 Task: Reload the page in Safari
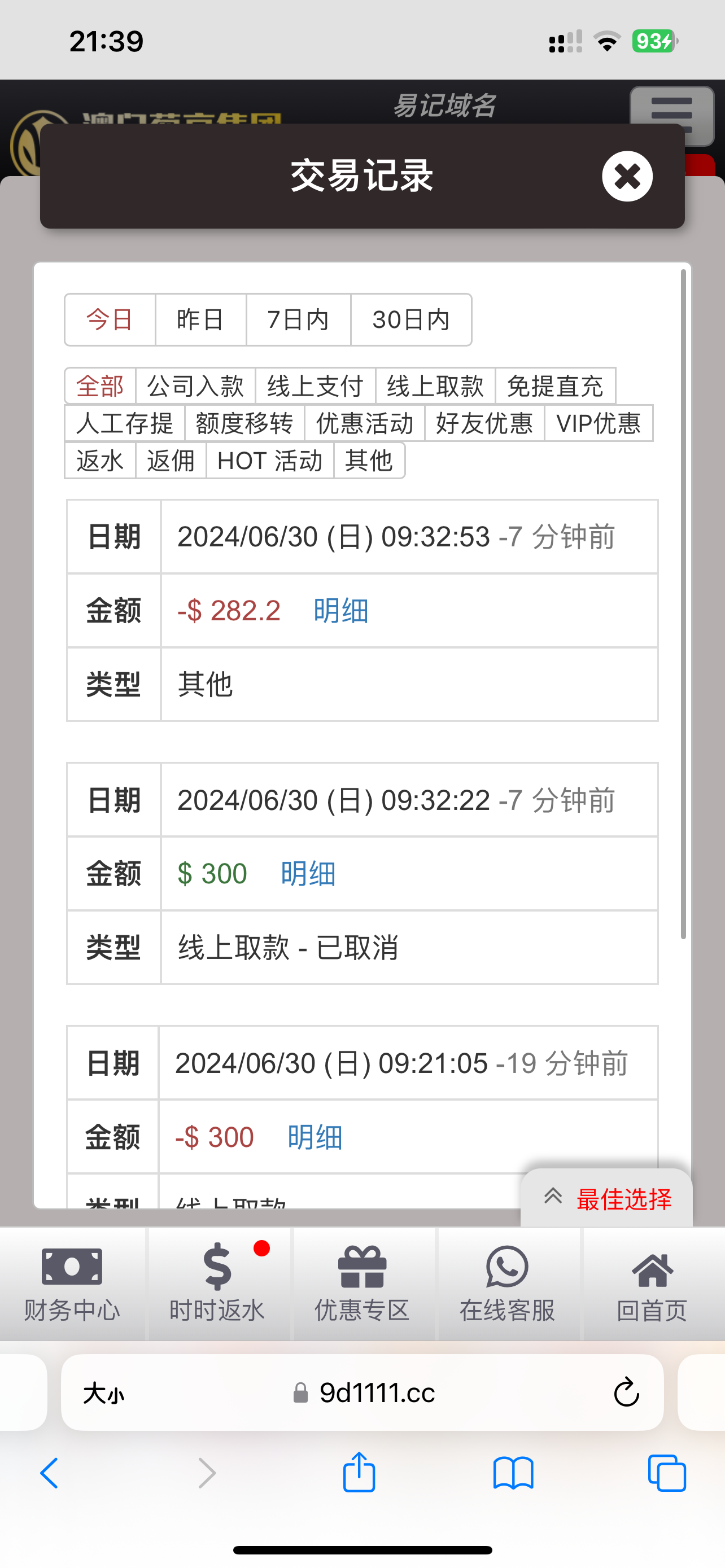click(x=626, y=1392)
